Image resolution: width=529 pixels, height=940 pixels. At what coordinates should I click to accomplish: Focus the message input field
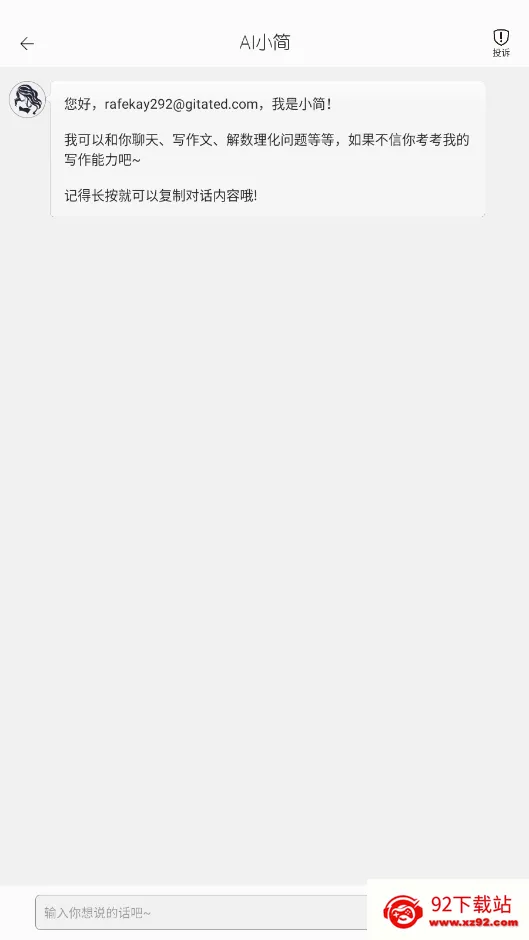pos(202,912)
